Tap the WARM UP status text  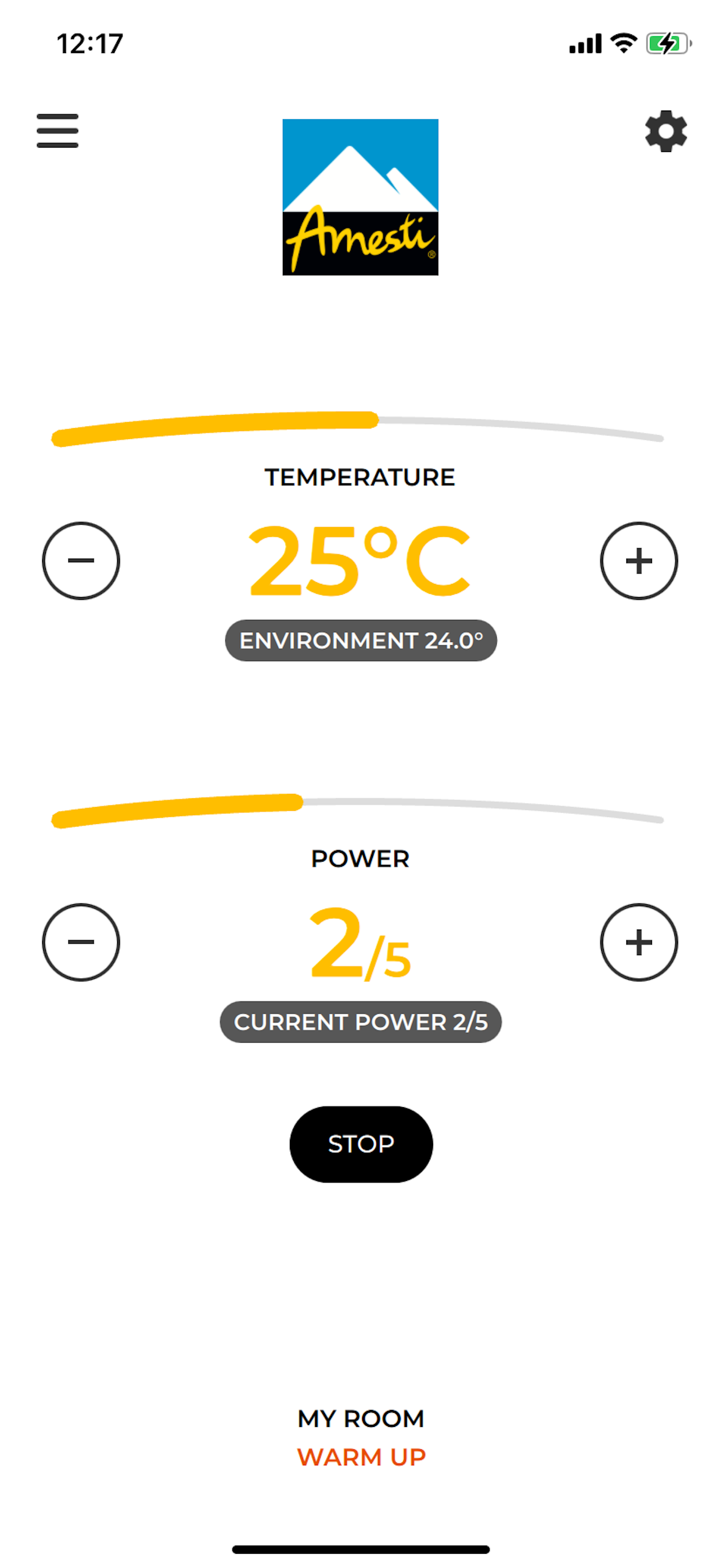point(361,1456)
